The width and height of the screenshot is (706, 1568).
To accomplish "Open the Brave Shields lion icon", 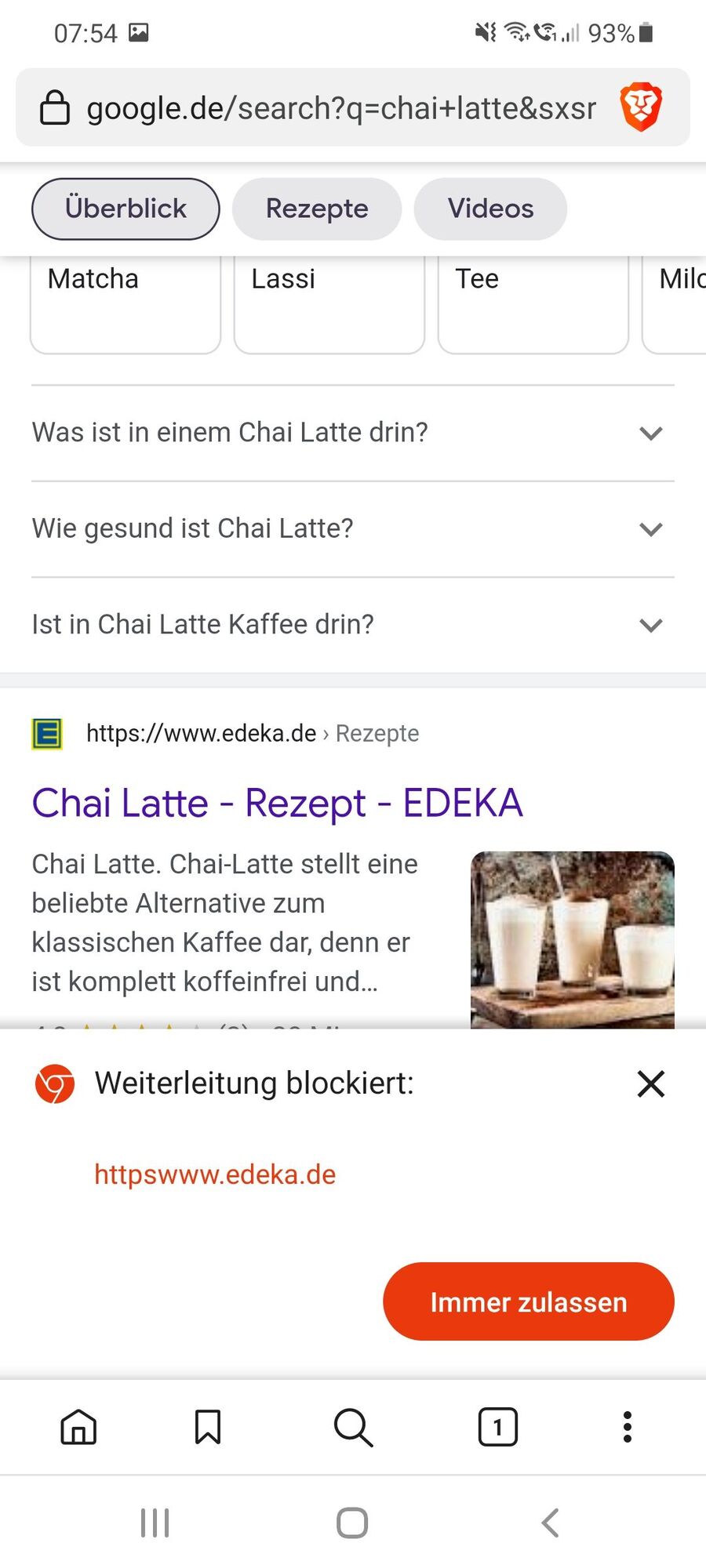I will tap(641, 107).
